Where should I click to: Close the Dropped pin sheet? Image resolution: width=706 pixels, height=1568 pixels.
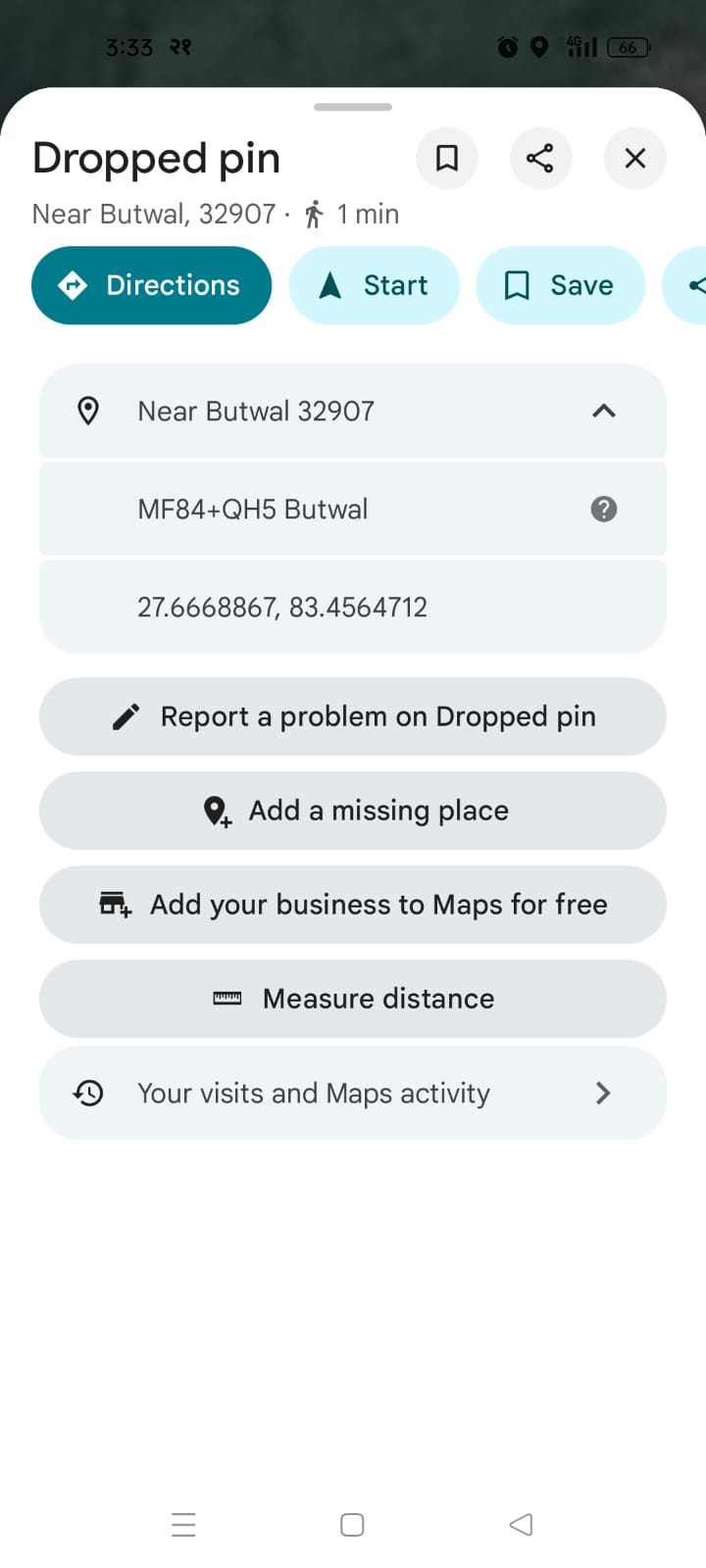click(x=635, y=158)
